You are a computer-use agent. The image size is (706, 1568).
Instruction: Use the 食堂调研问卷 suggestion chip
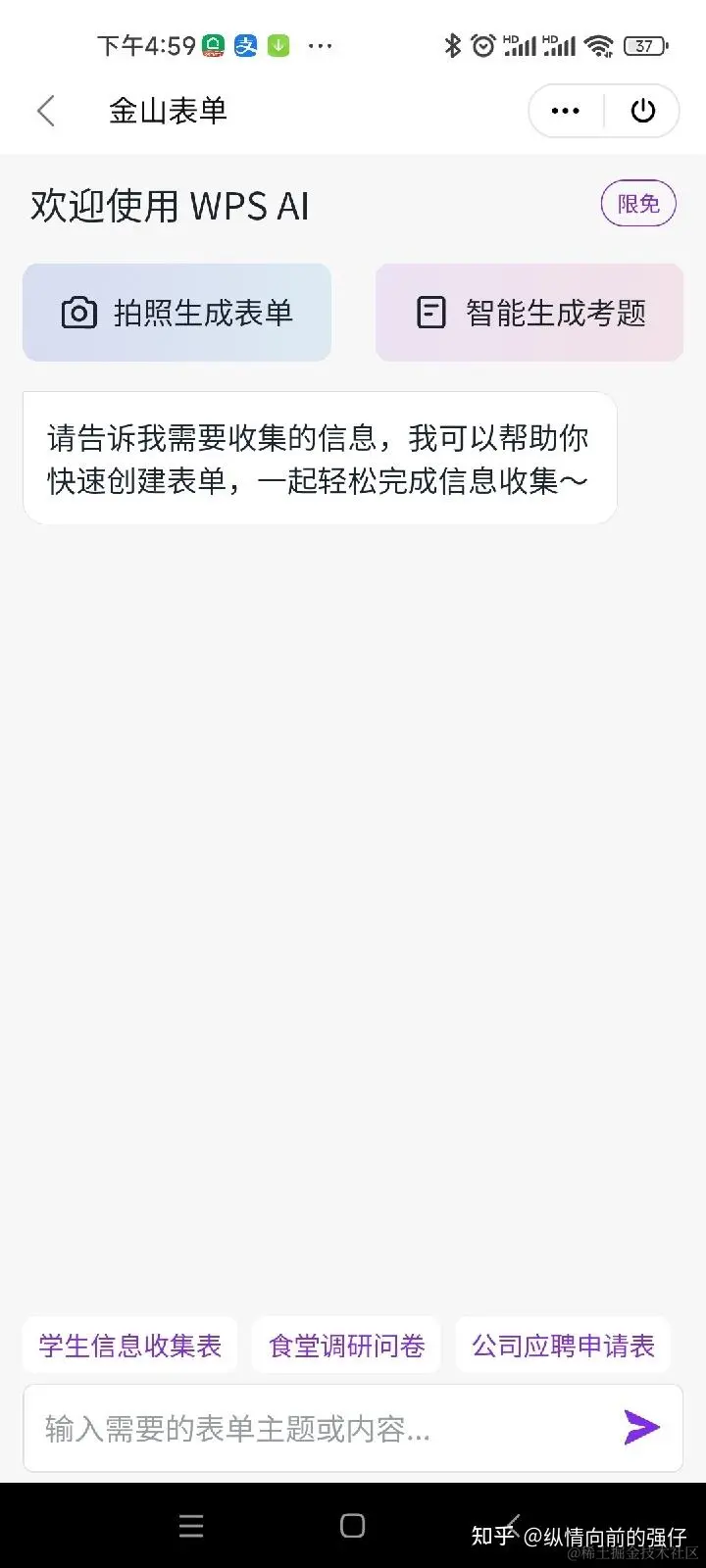346,1346
